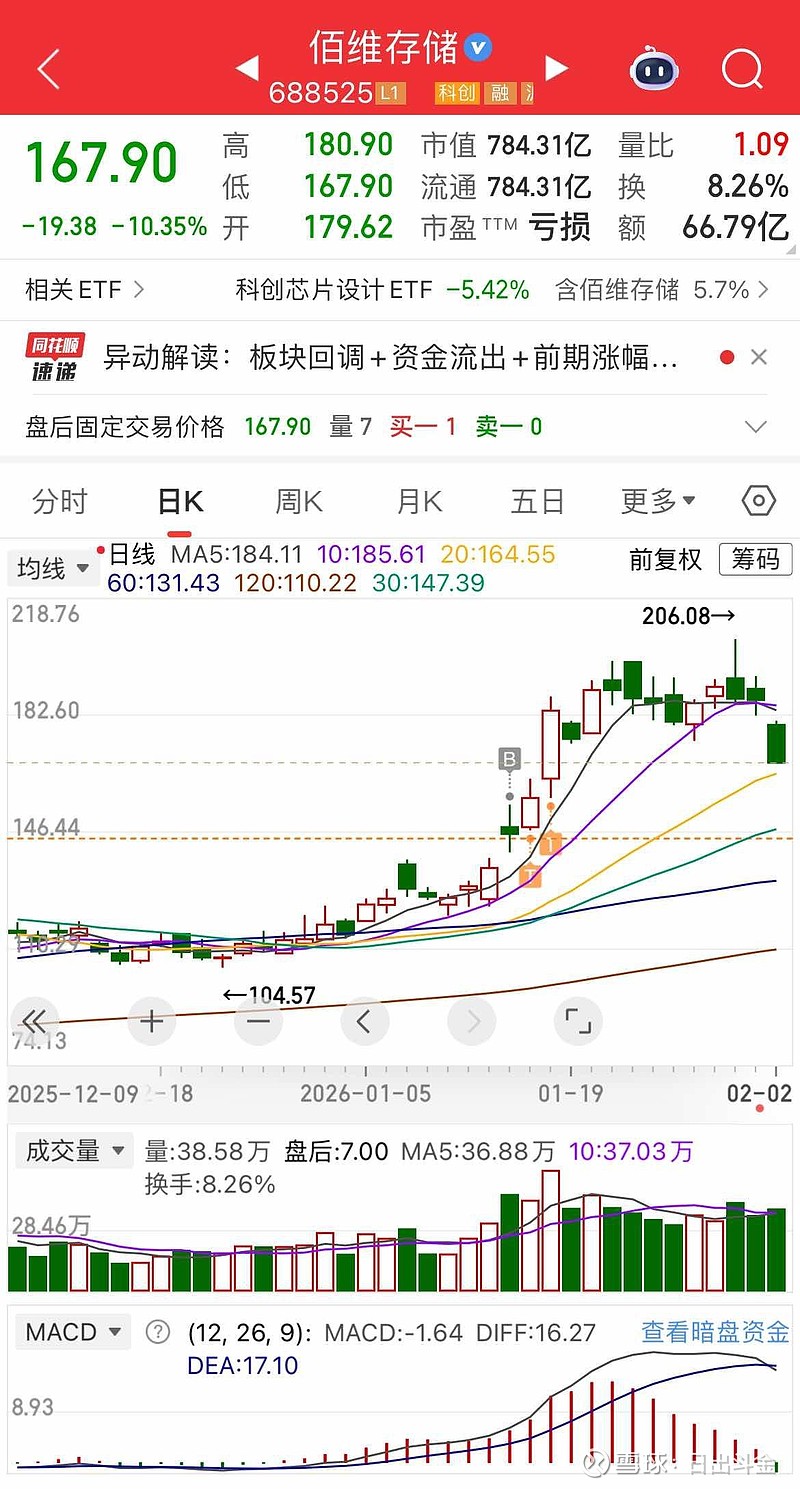This screenshot has height=1489, width=800.
Task: Click the back arrow to return
Action: [x=48, y=68]
